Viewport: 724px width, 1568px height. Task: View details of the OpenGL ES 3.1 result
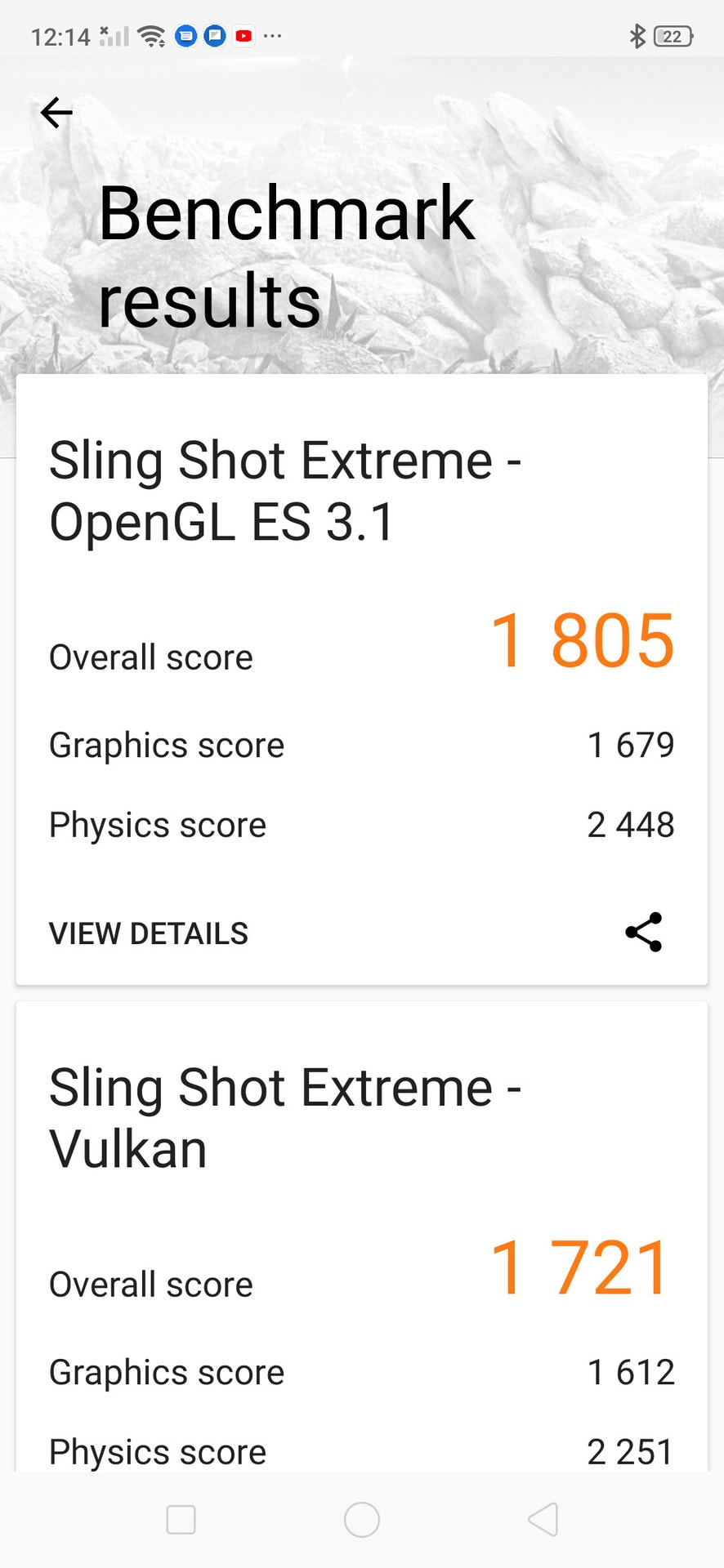point(149,933)
